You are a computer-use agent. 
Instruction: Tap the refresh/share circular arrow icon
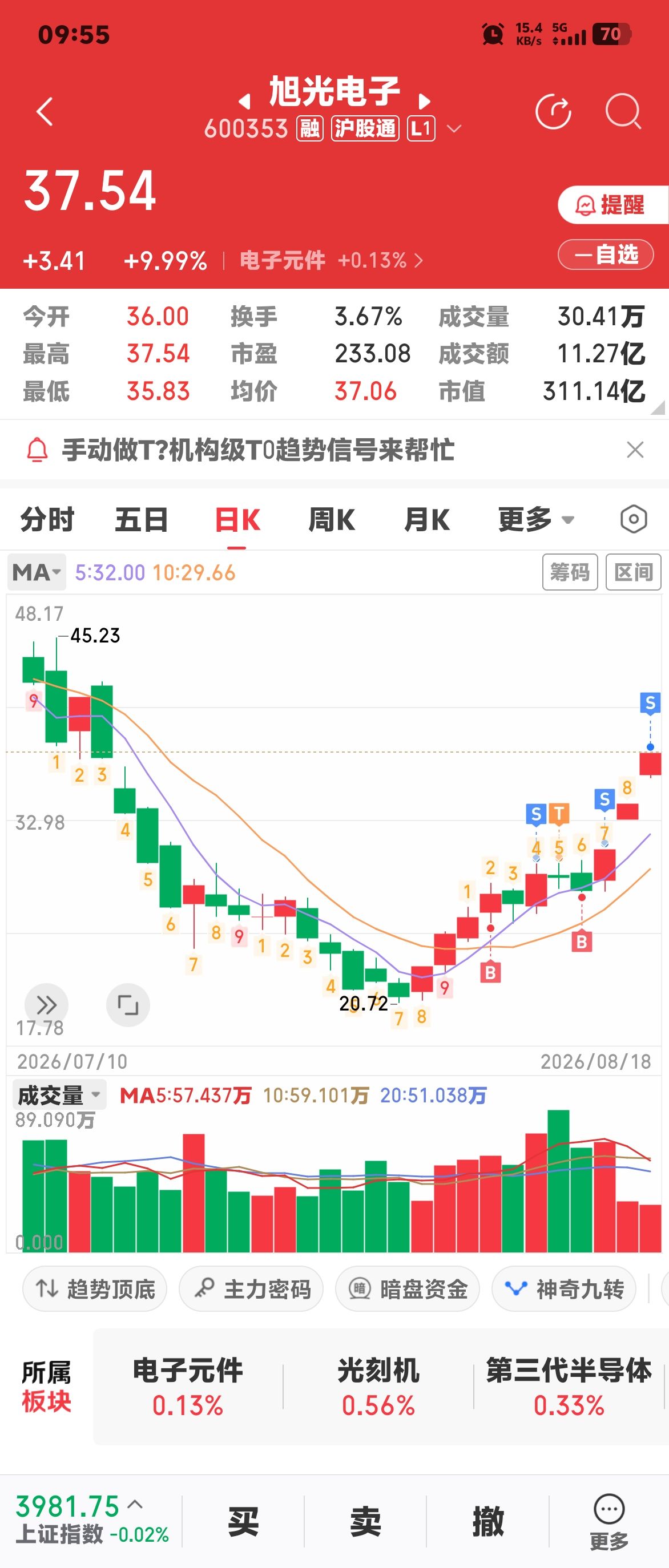click(x=553, y=112)
